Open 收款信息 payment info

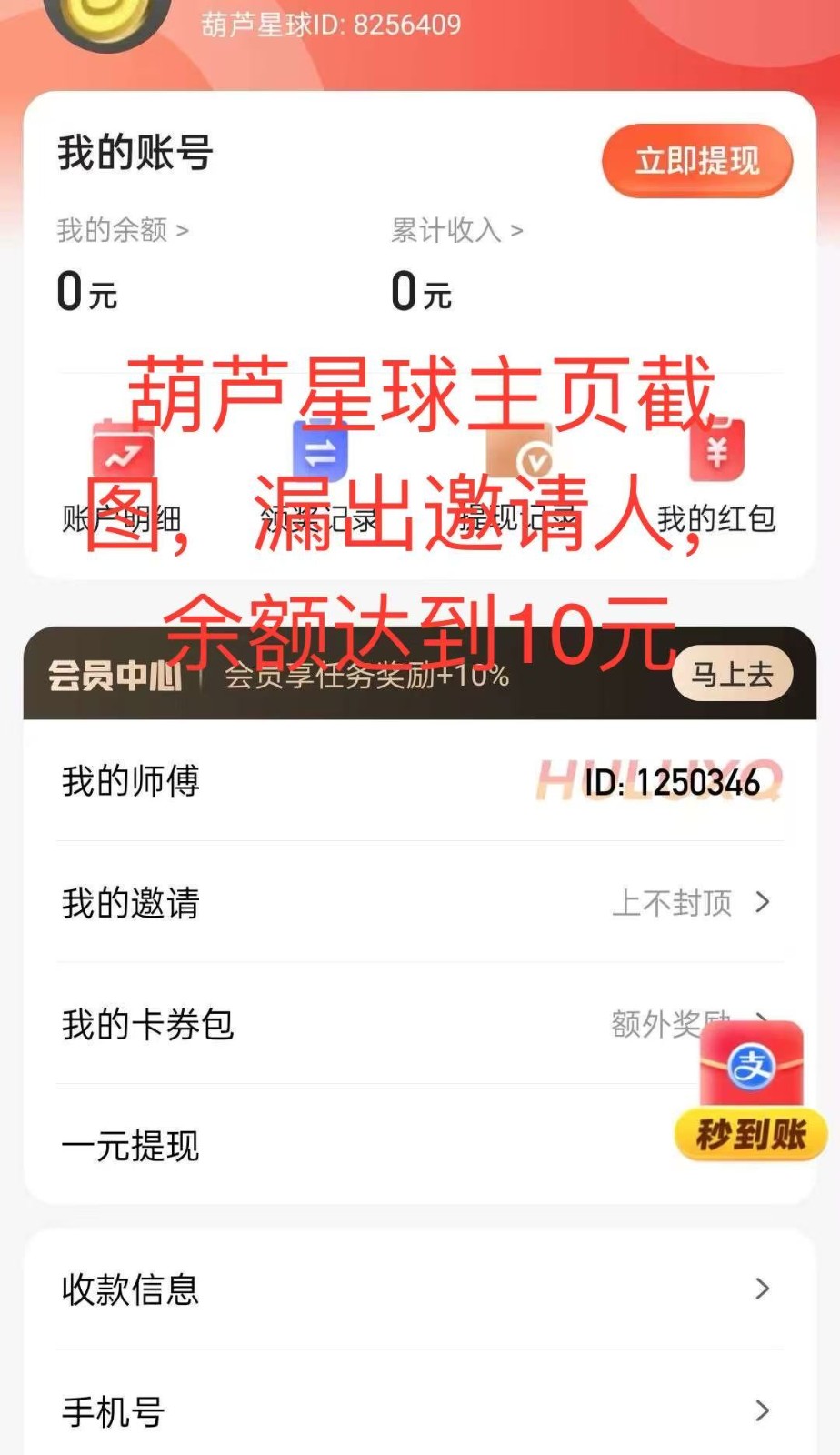tap(418, 1289)
